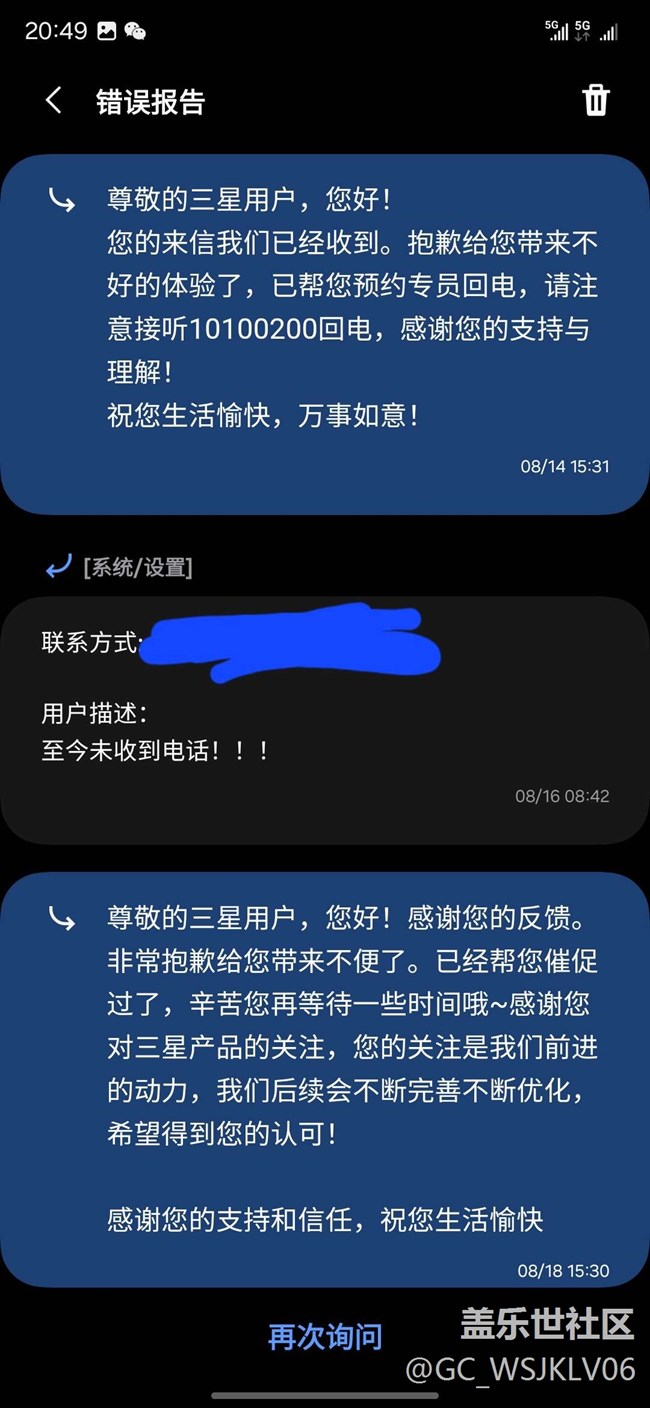Go back from the 错误报告 screen
650x1408 pixels.
coord(54,101)
